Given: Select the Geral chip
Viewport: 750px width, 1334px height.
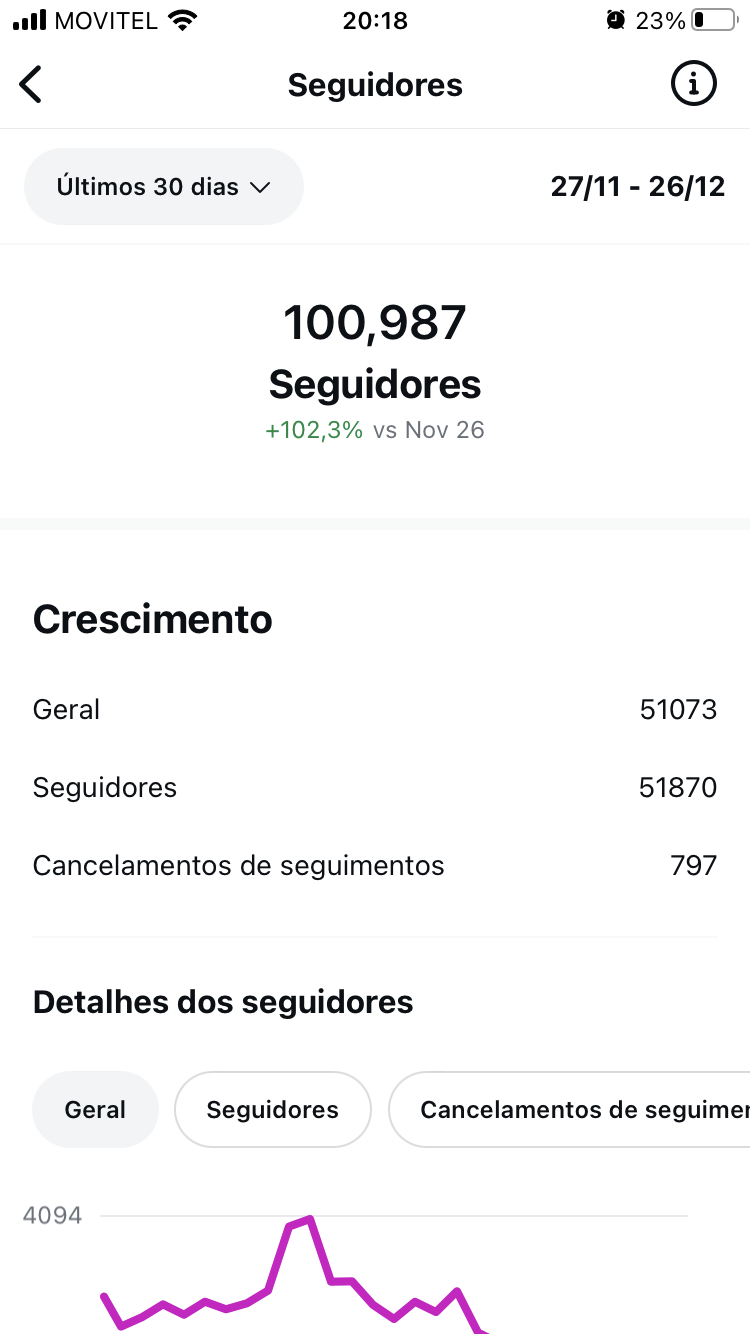Looking at the screenshot, I should coord(96,1110).
